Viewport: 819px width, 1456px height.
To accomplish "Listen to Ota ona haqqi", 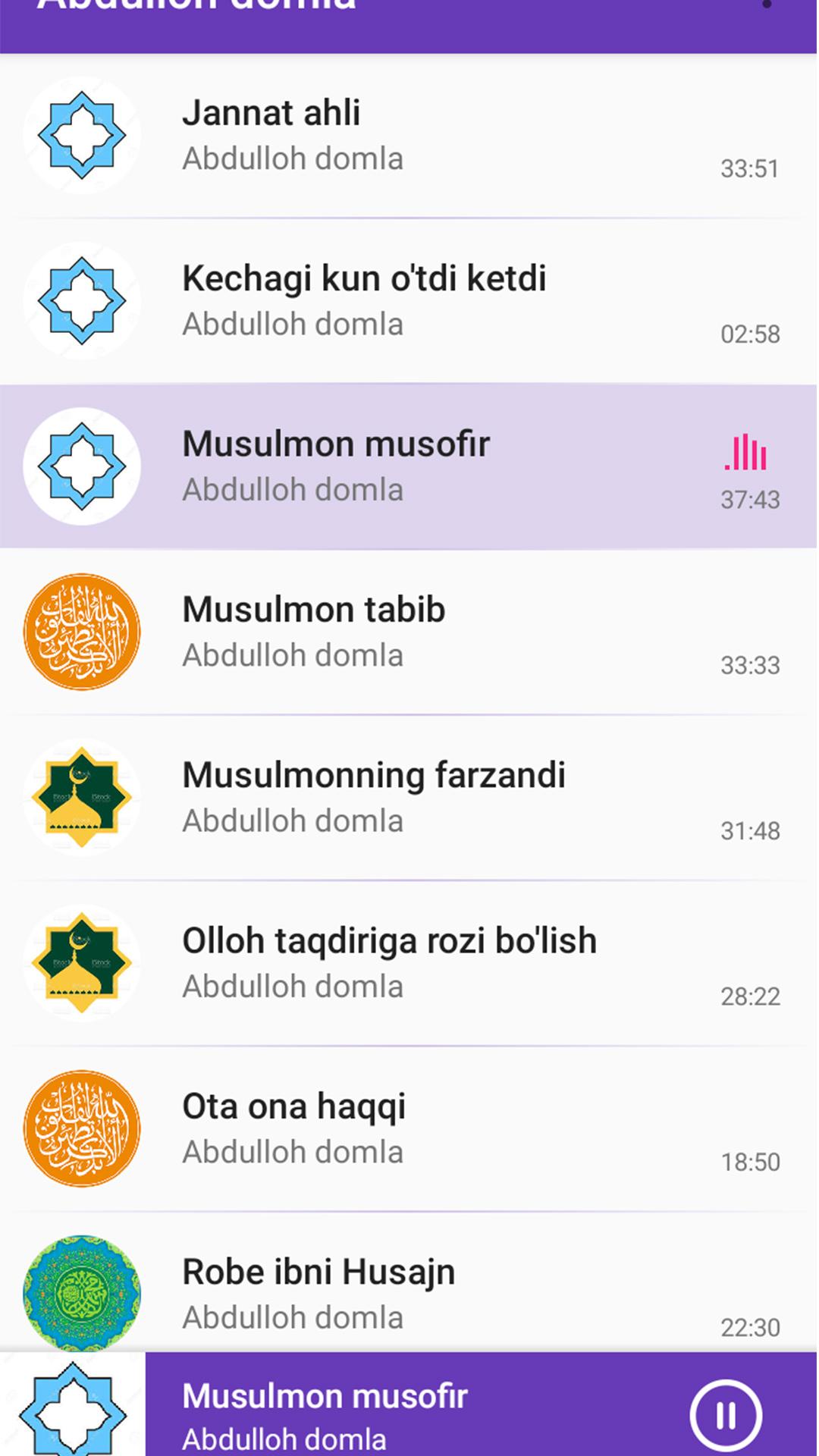I will pyautogui.click(x=409, y=1128).
